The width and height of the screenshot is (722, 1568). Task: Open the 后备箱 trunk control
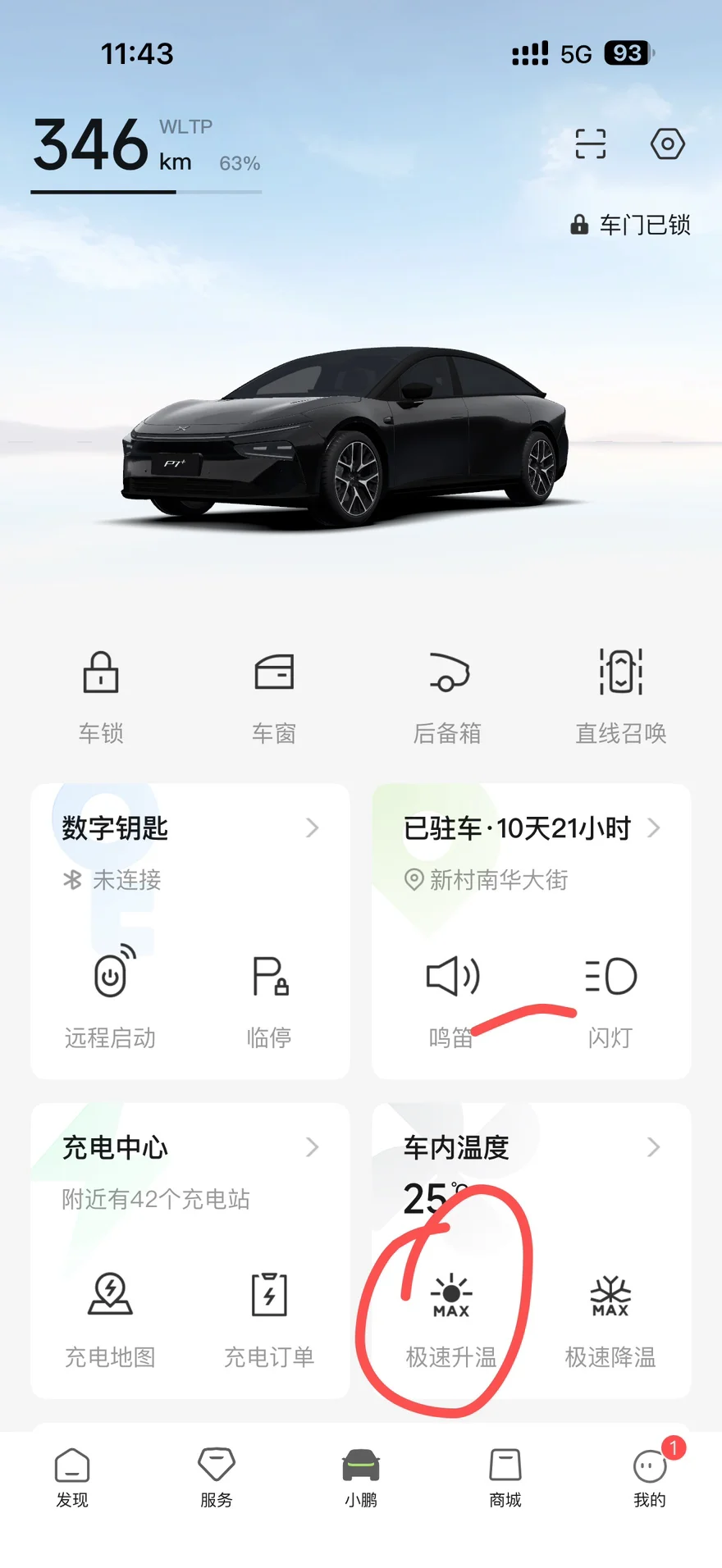(x=448, y=695)
